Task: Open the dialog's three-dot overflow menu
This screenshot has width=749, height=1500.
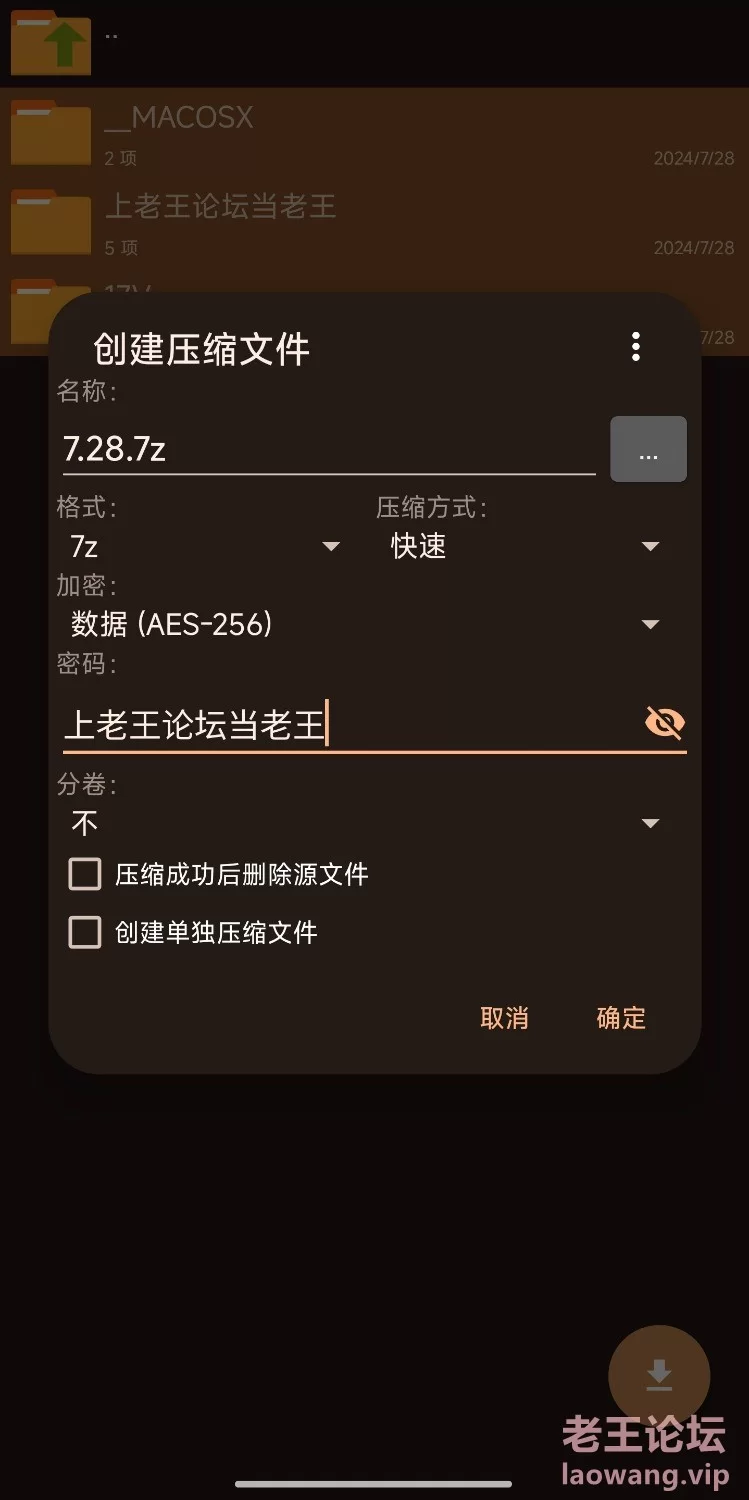Action: (635, 347)
